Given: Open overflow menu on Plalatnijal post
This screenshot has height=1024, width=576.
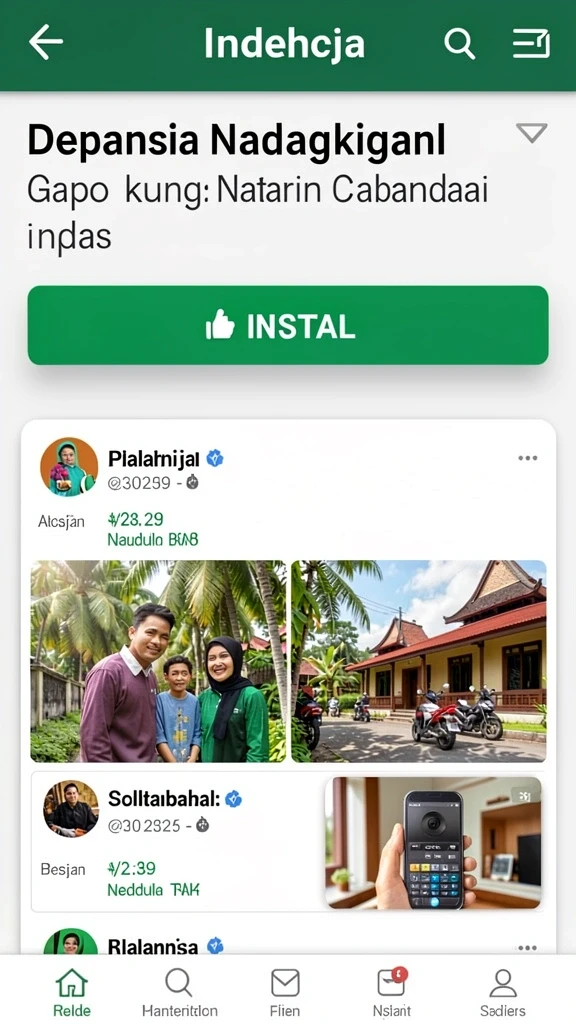Looking at the screenshot, I should coord(528,458).
